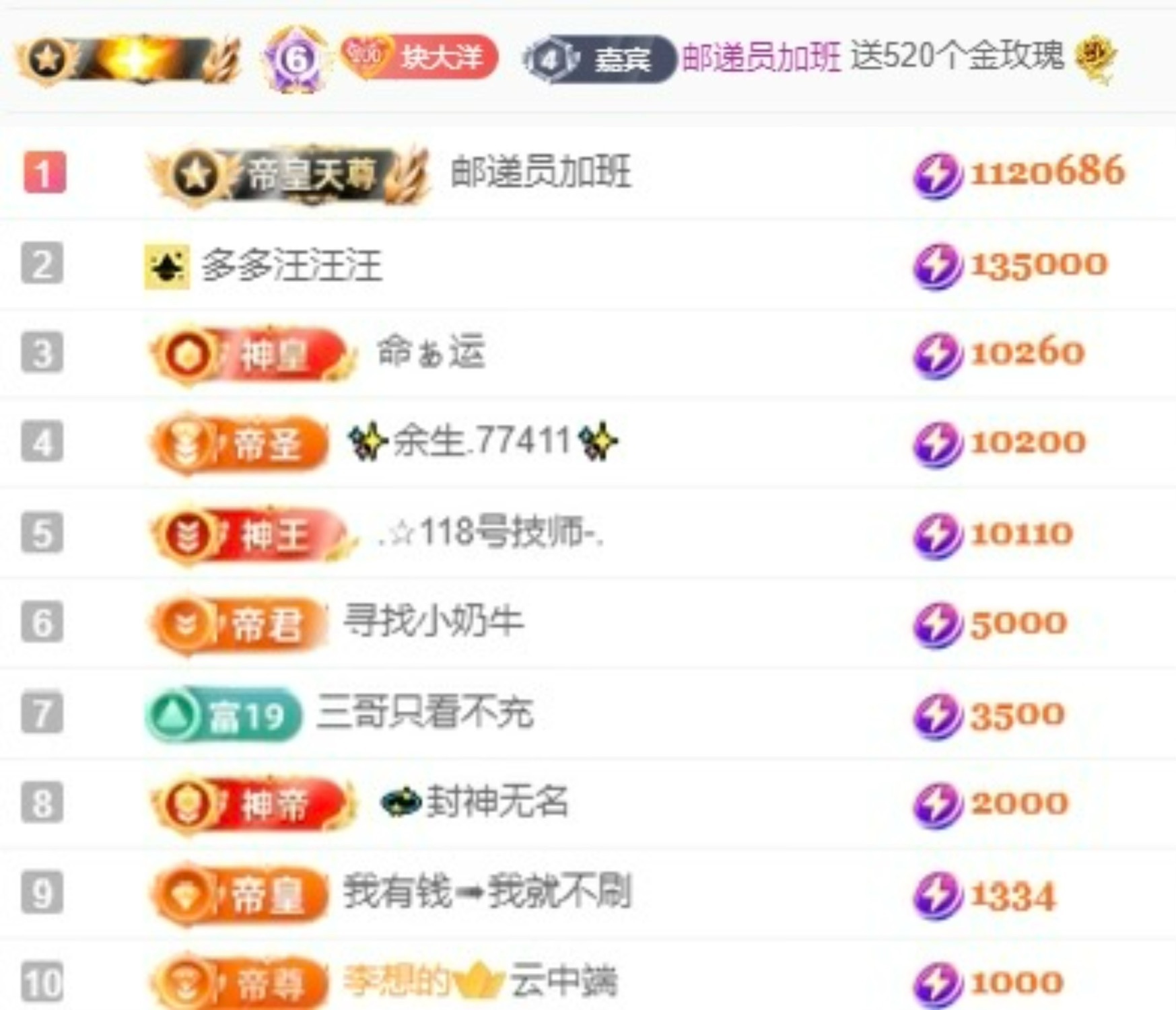
Task: Tap the purple 邮递员加班 name in the gift message
Action: (761, 57)
